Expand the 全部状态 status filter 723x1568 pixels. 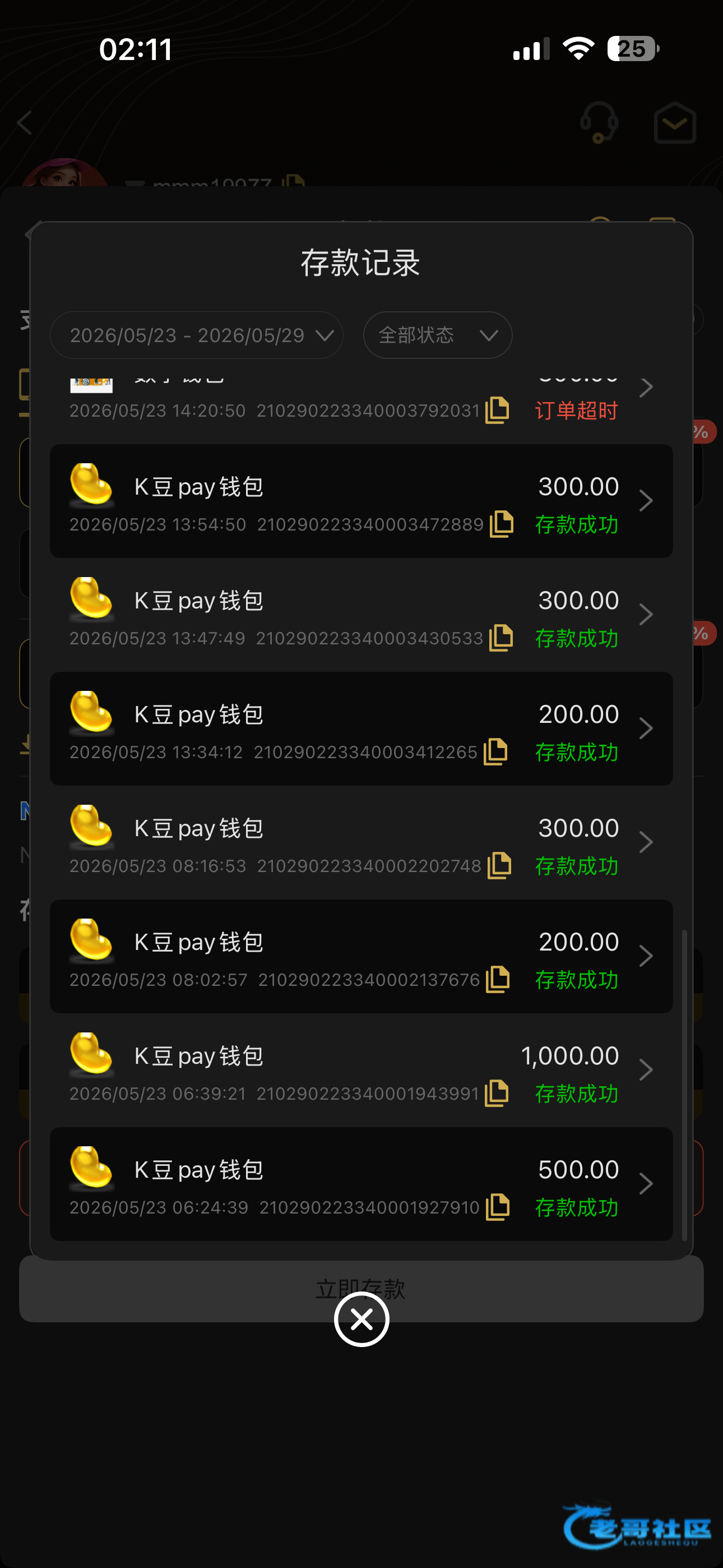(x=438, y=335)
